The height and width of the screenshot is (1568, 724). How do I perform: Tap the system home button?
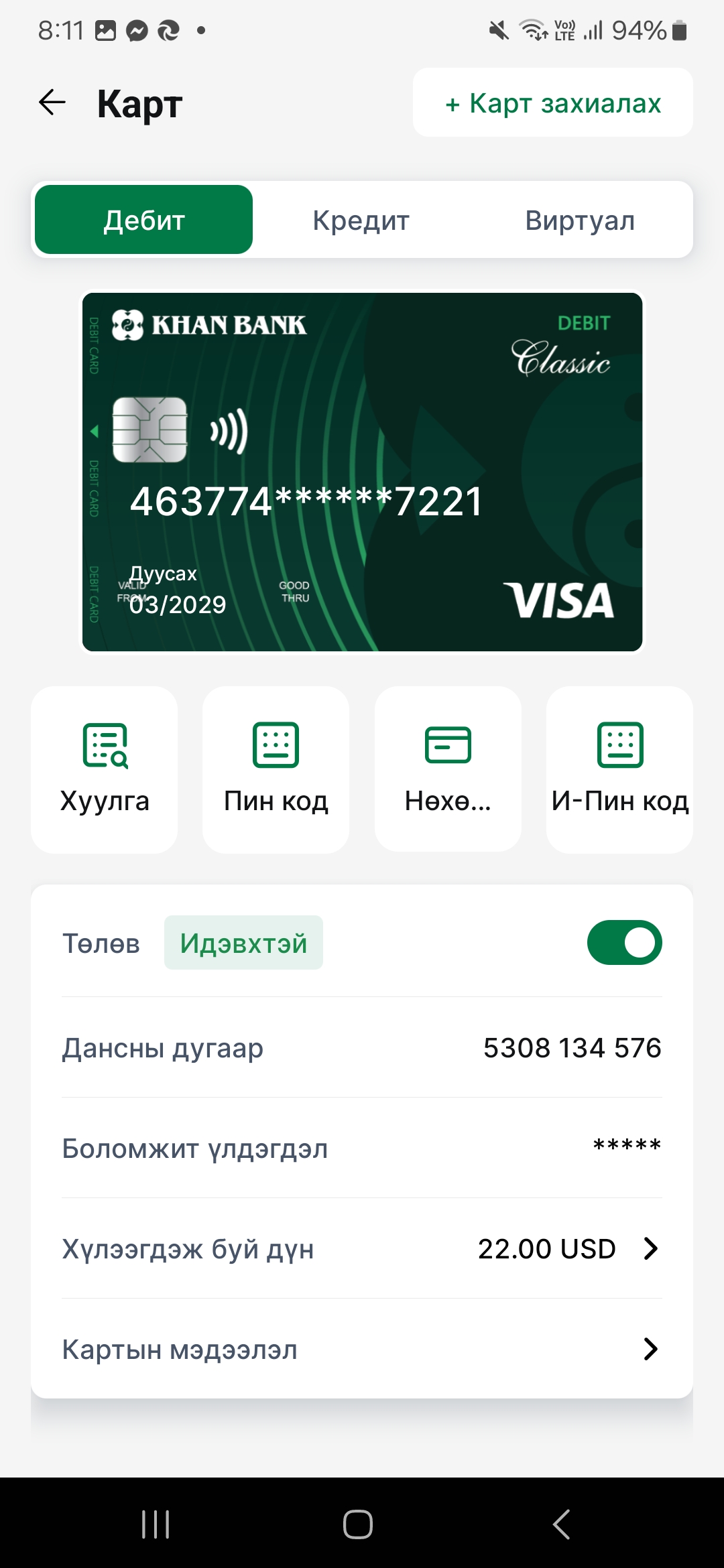click(x=358, y=1524)
